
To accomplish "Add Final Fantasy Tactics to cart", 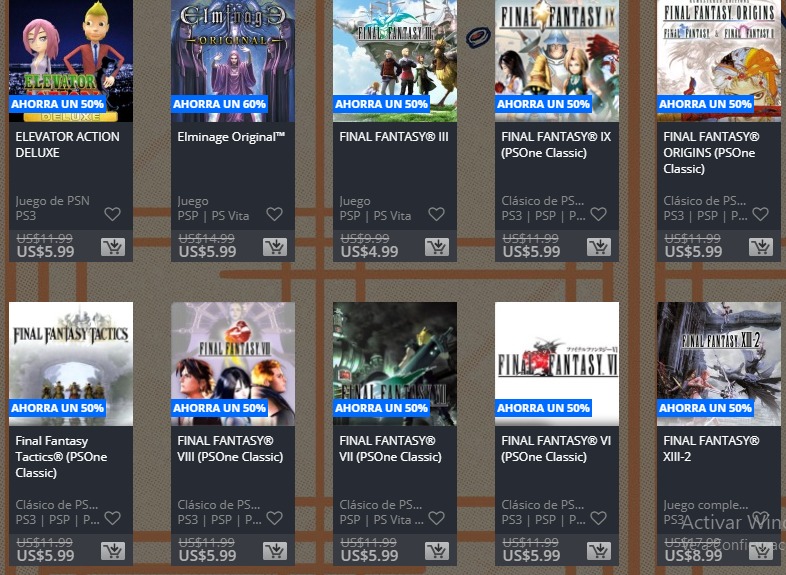I will [x=112, y=551].
